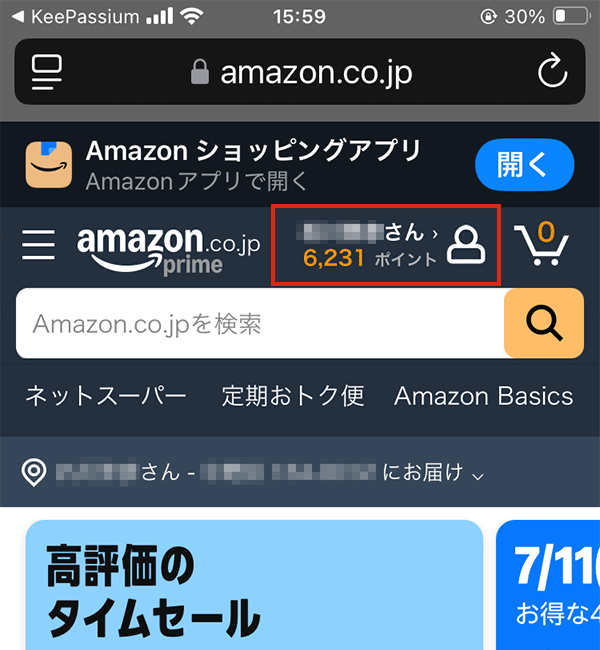Open the shopping cart
Image resolution: width=600 pixels, height=650 pixels.
541,245
